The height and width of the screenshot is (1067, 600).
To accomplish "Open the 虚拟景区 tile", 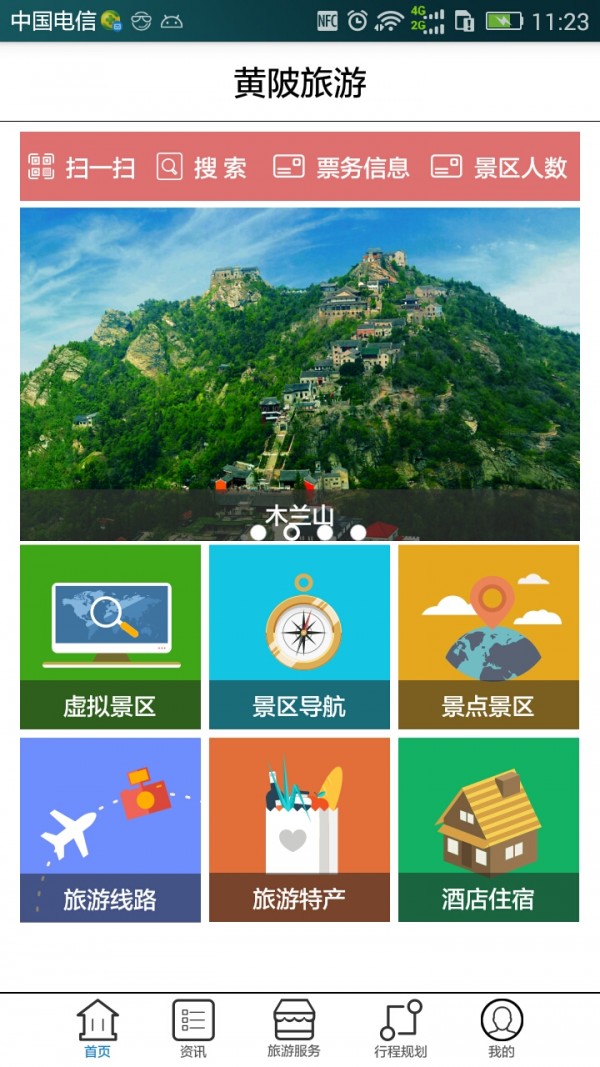I will [110, 636].
